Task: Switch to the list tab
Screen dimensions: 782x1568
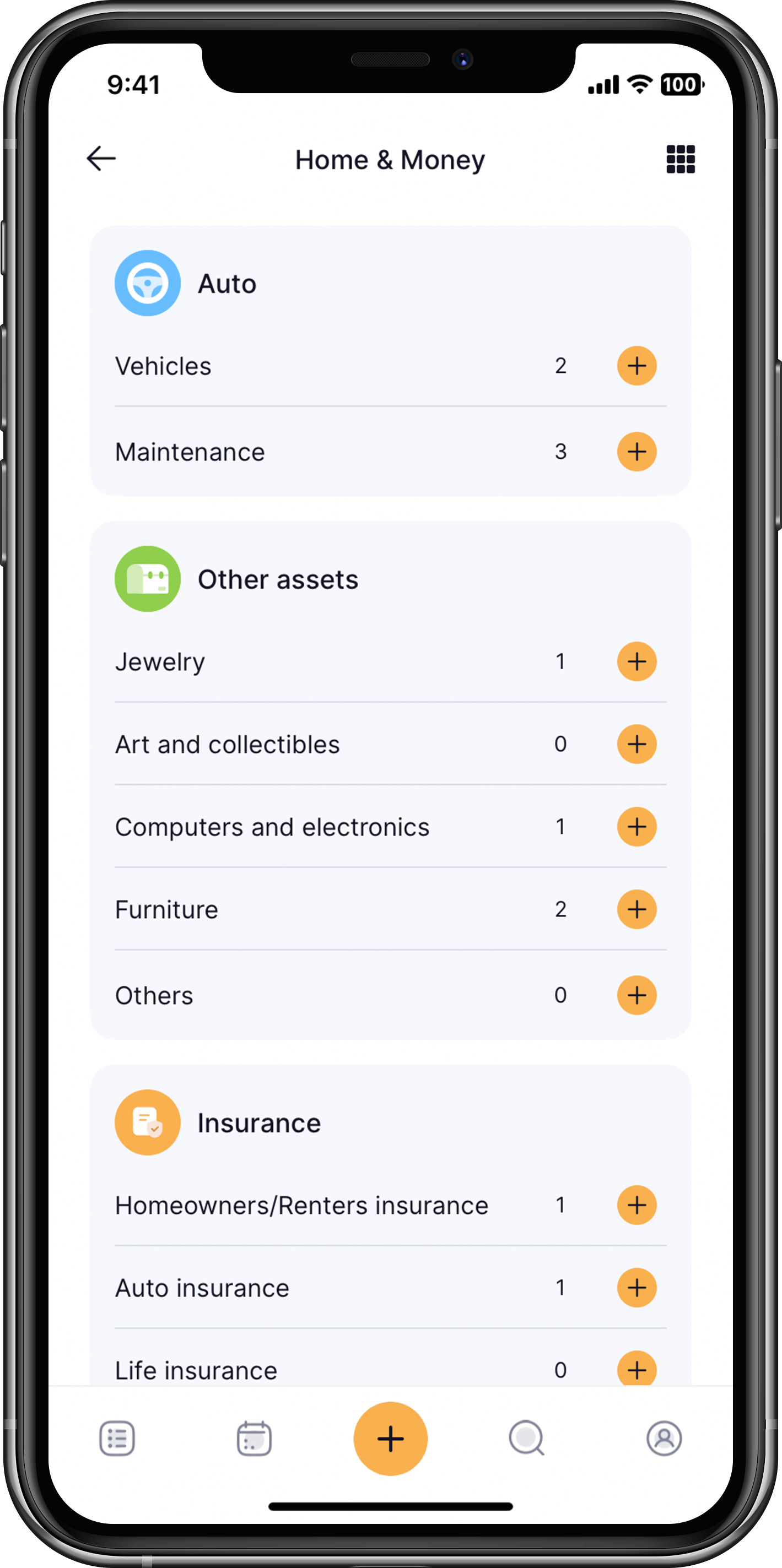Action: coord(117,1439)
